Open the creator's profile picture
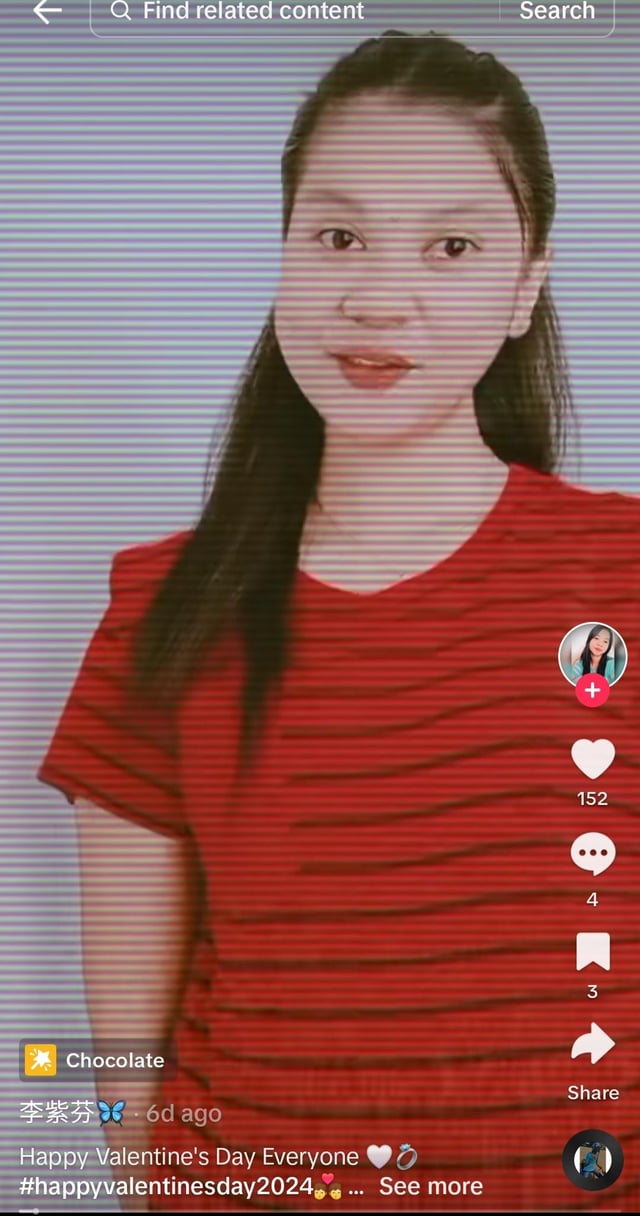Image resolution: width=640 pixels, height=1216 pixels. (592, 655)
